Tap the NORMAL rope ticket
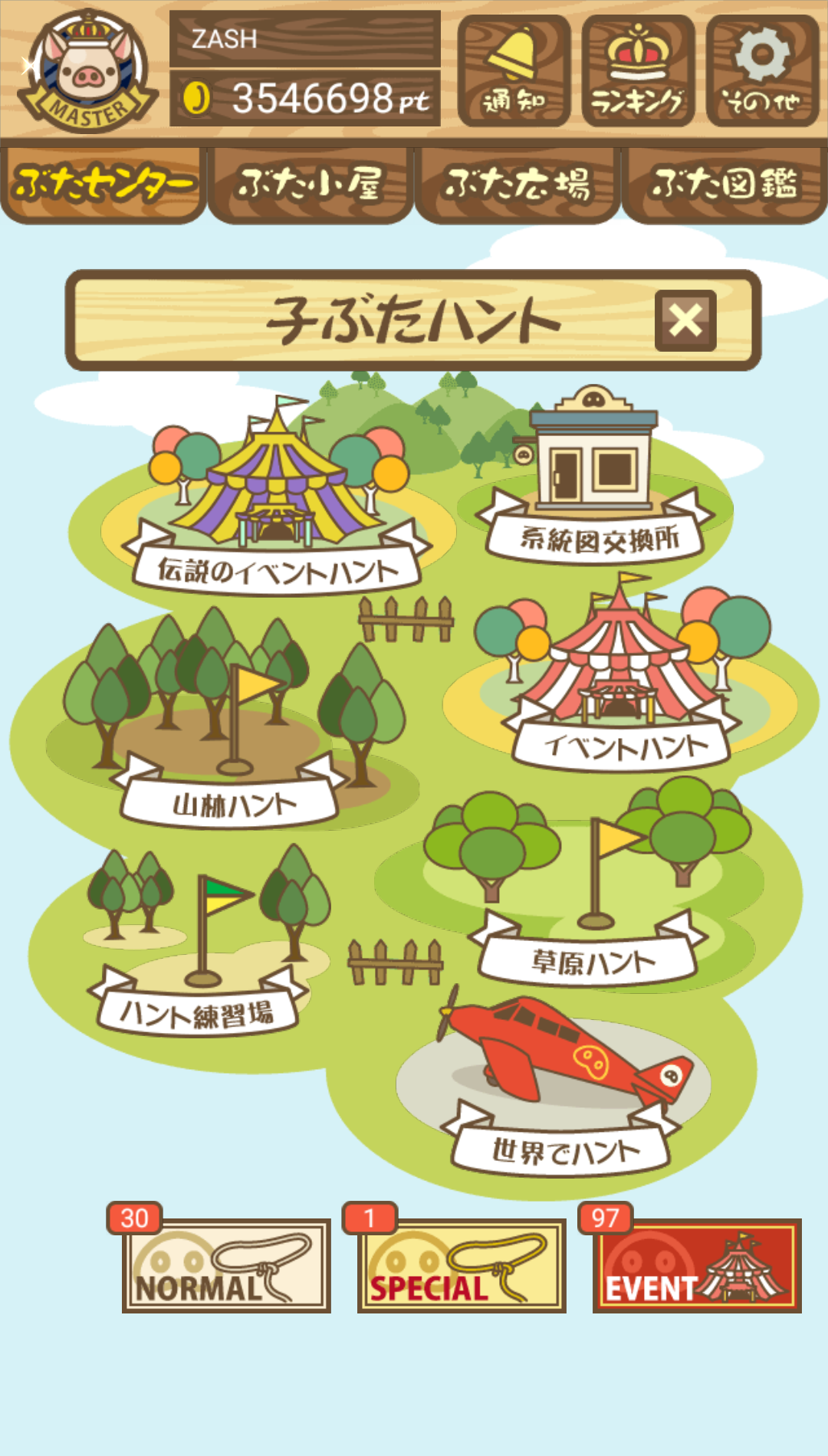This screenshot has width=828, height=1456. pos(225,1265)
